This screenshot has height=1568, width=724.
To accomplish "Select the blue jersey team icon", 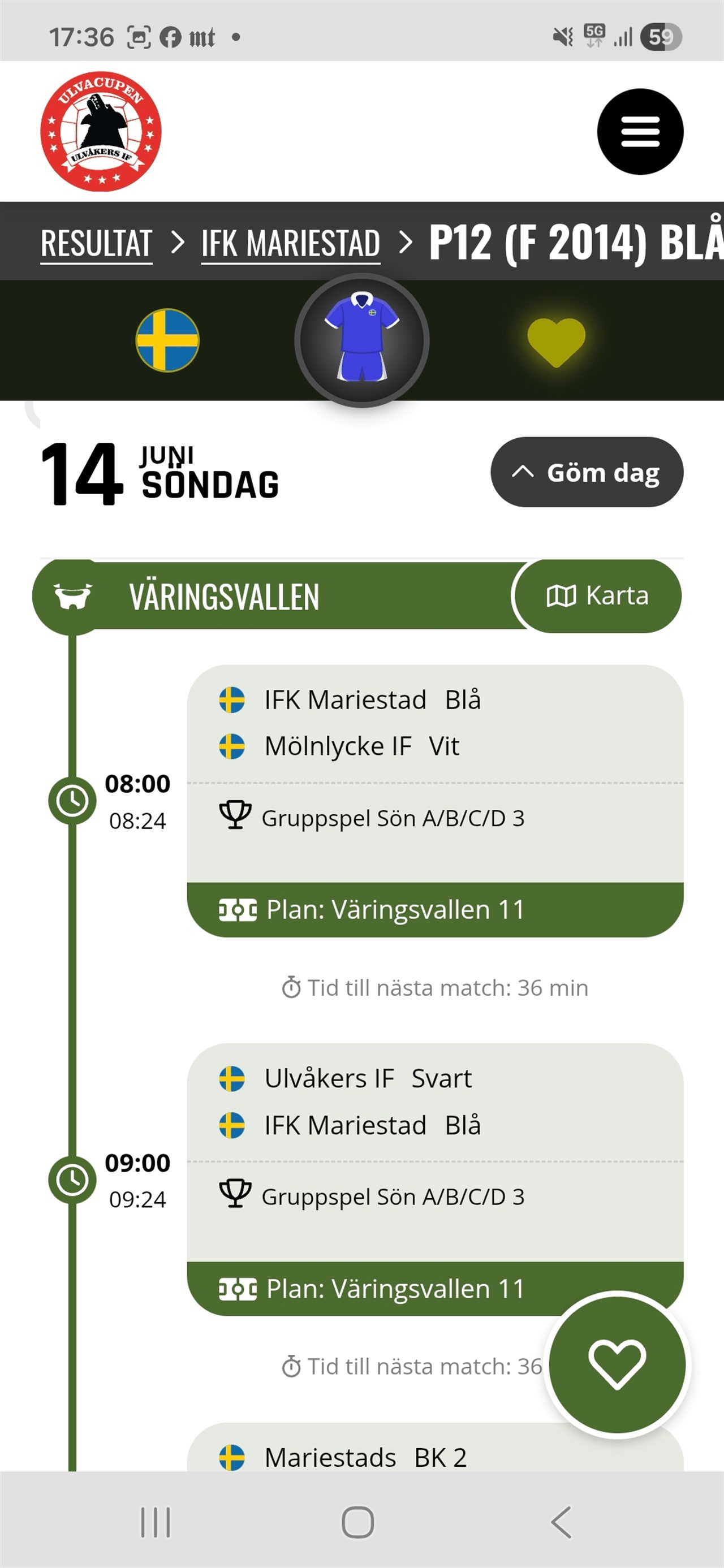I will click(x=361, y=340).
